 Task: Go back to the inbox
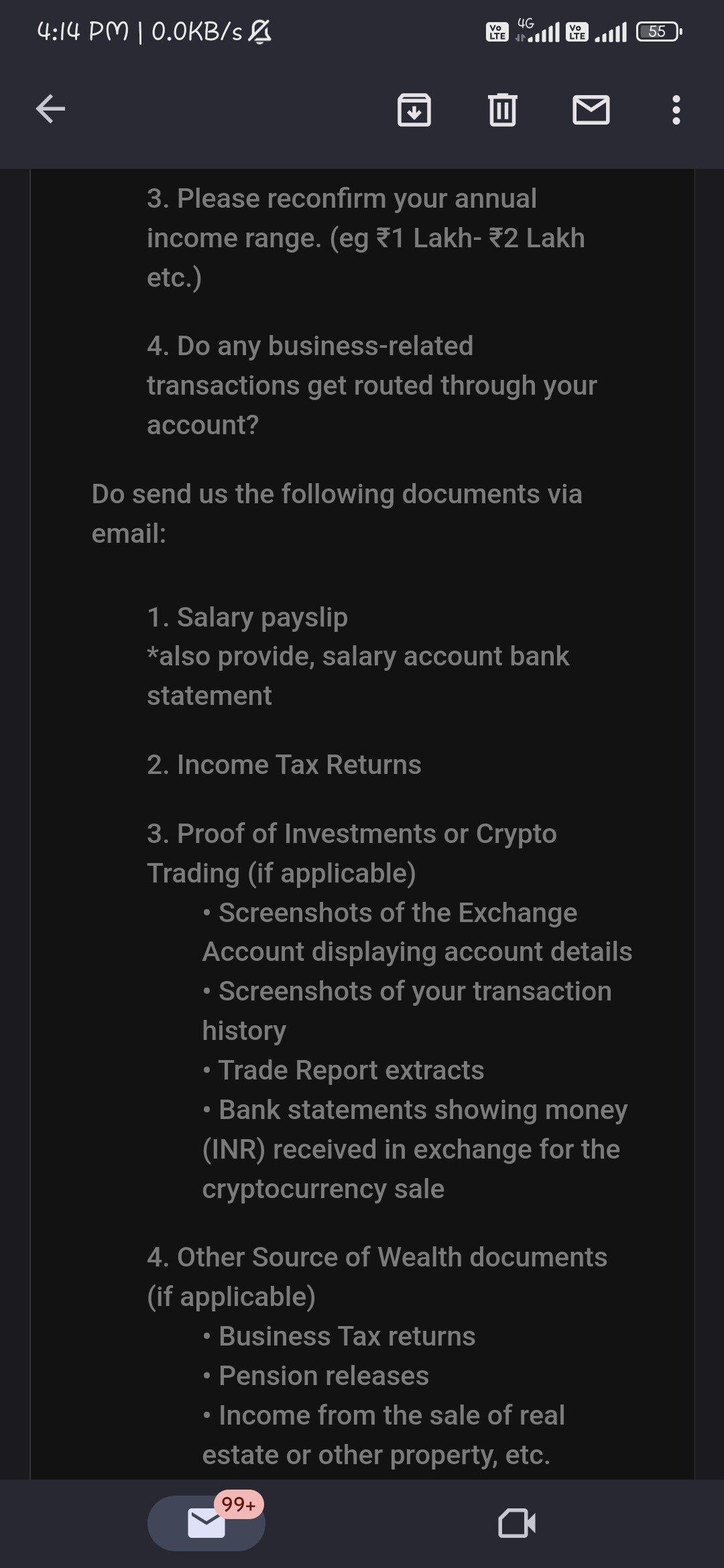[x=50, y=109]
